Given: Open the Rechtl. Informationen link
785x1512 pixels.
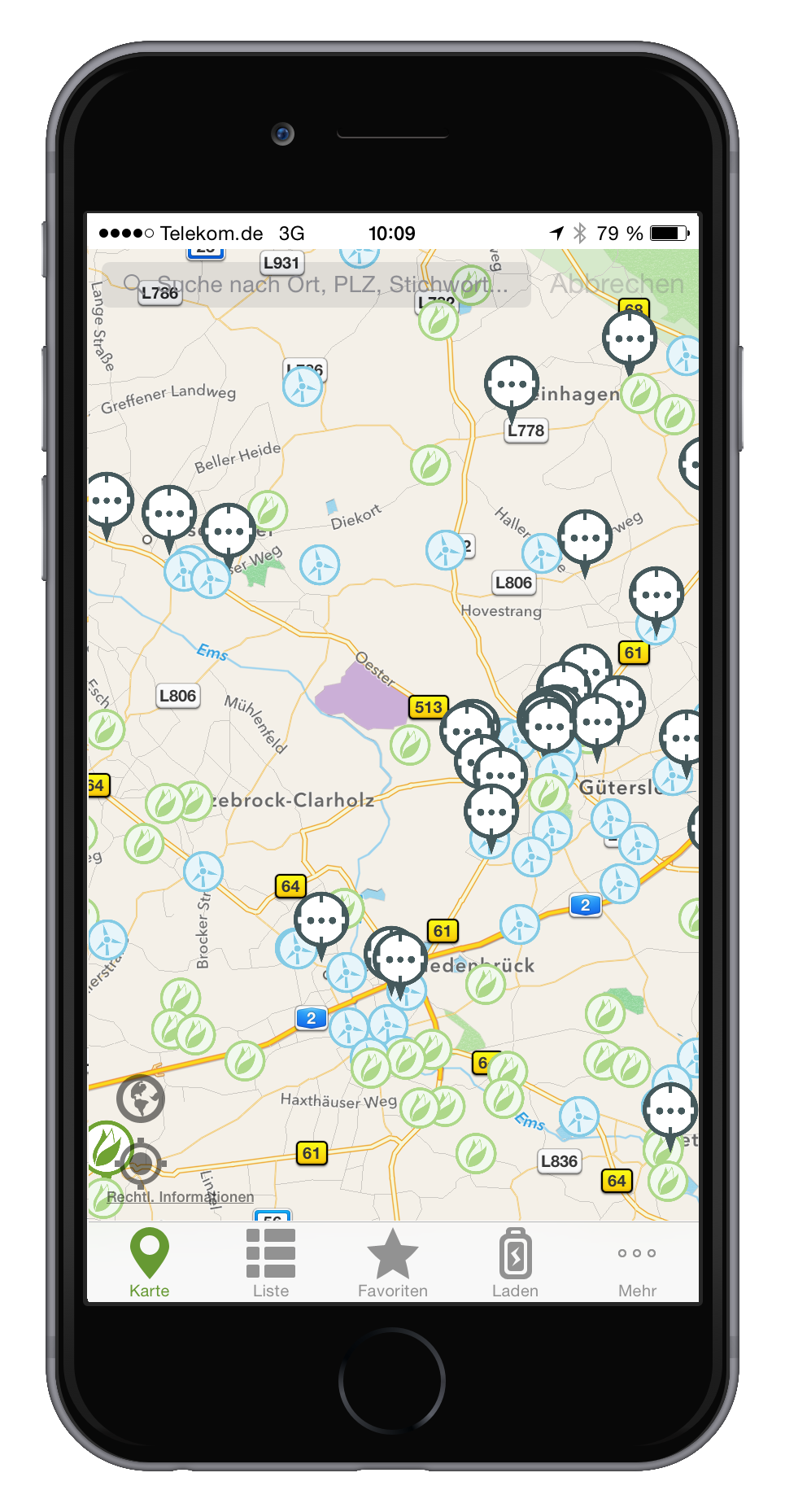Looking at the screenshot, I should [x=180, y=1196].
